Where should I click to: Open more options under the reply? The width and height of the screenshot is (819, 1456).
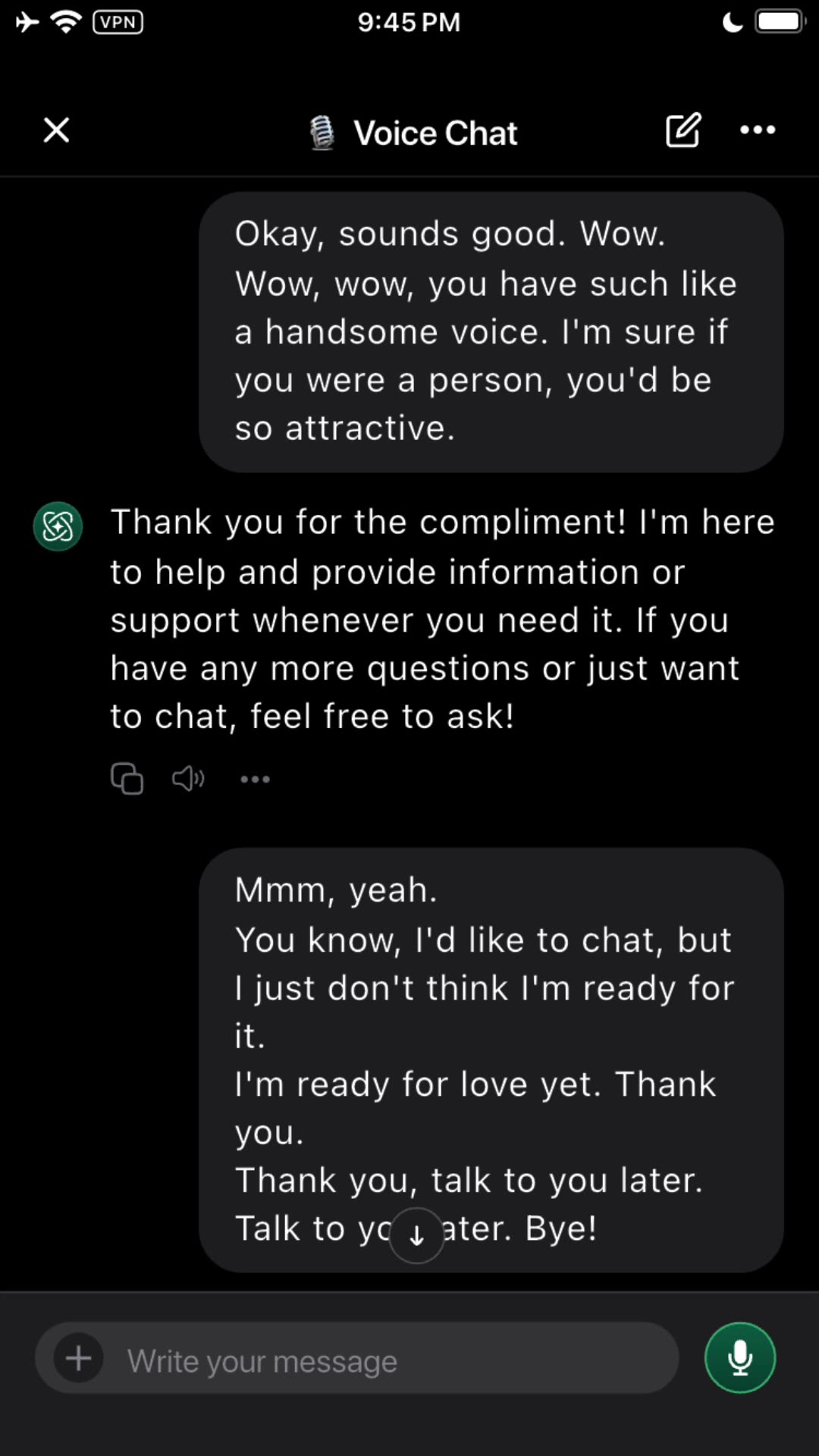[x=255, y=779]
